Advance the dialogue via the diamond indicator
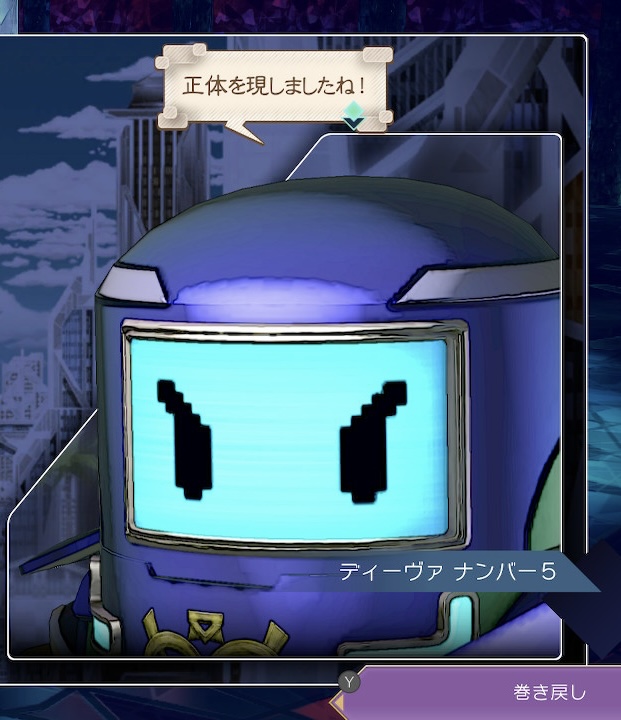The width and height of the screenshot is (621, 720). tap(354, 114)
